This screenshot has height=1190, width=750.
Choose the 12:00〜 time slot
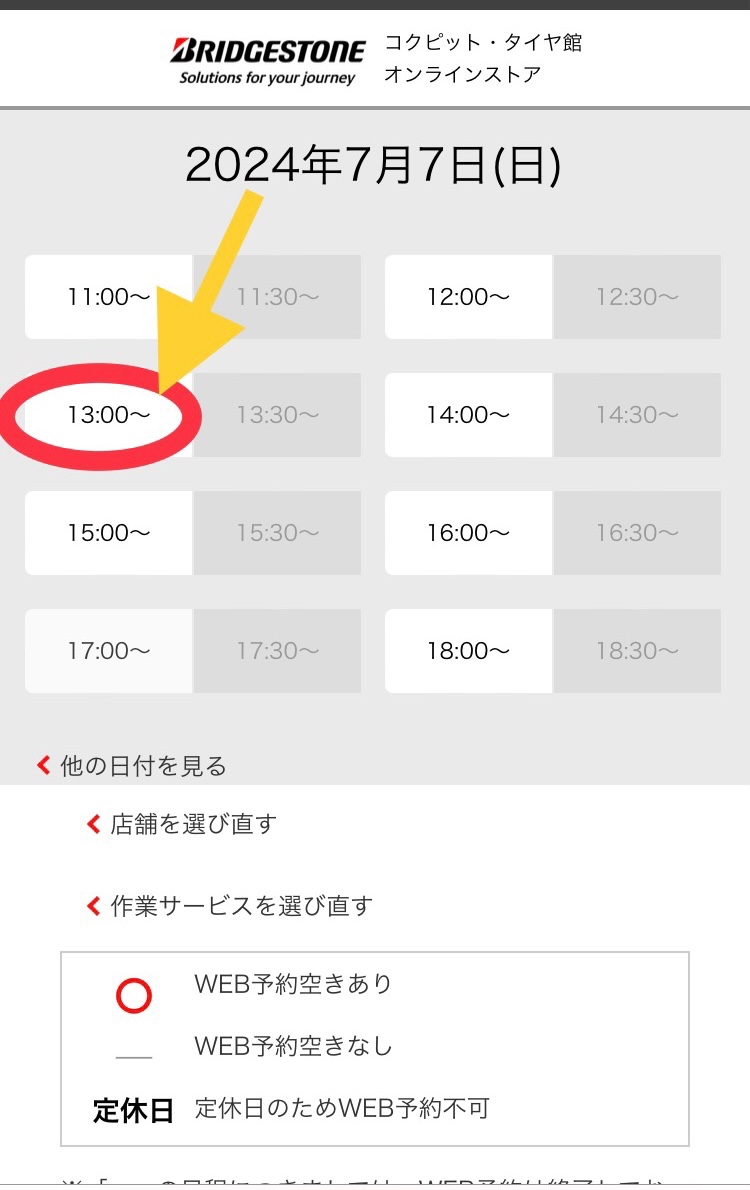click(x=468, y=297)
